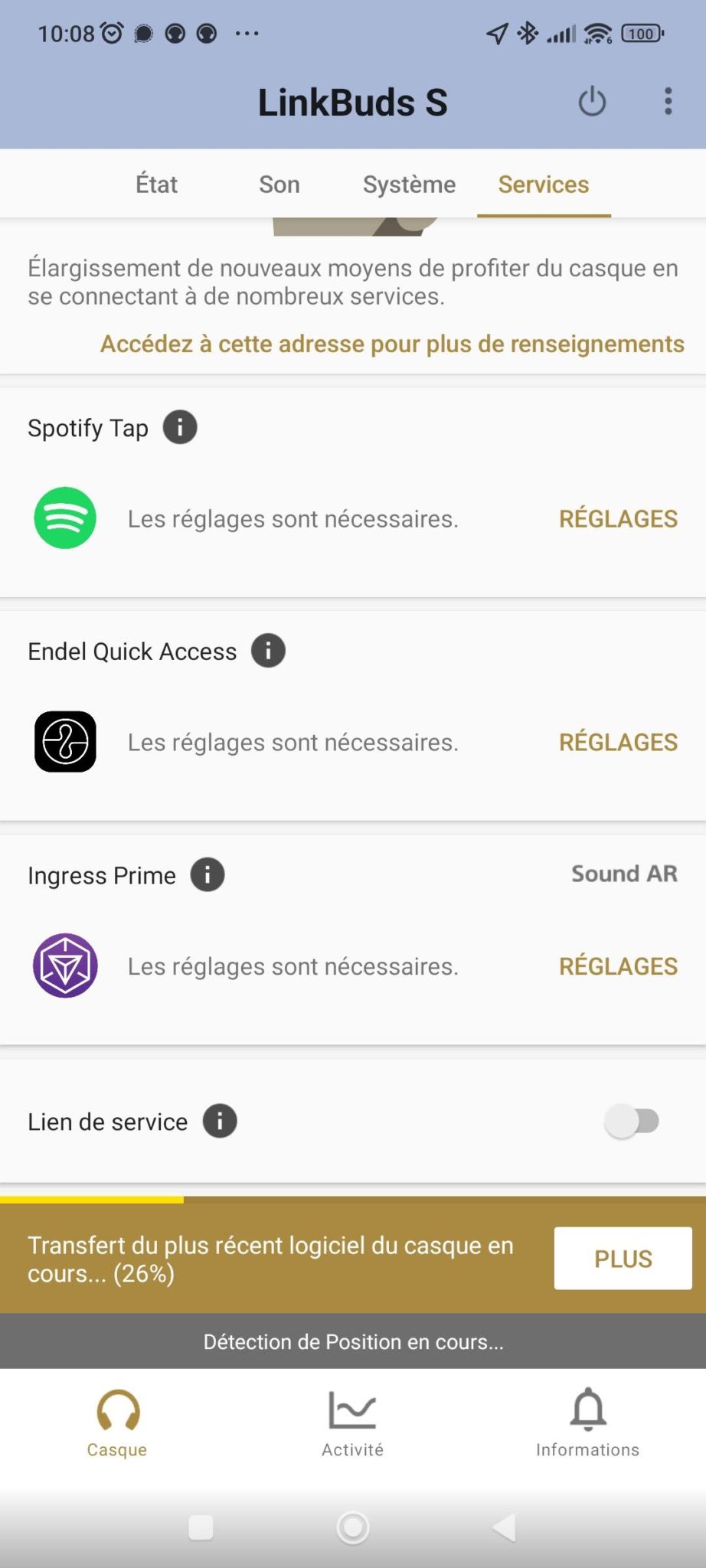This screenshot has width=706, height=1568.
Task: Switch to the Son tab
Action: [x=279, y=185]
